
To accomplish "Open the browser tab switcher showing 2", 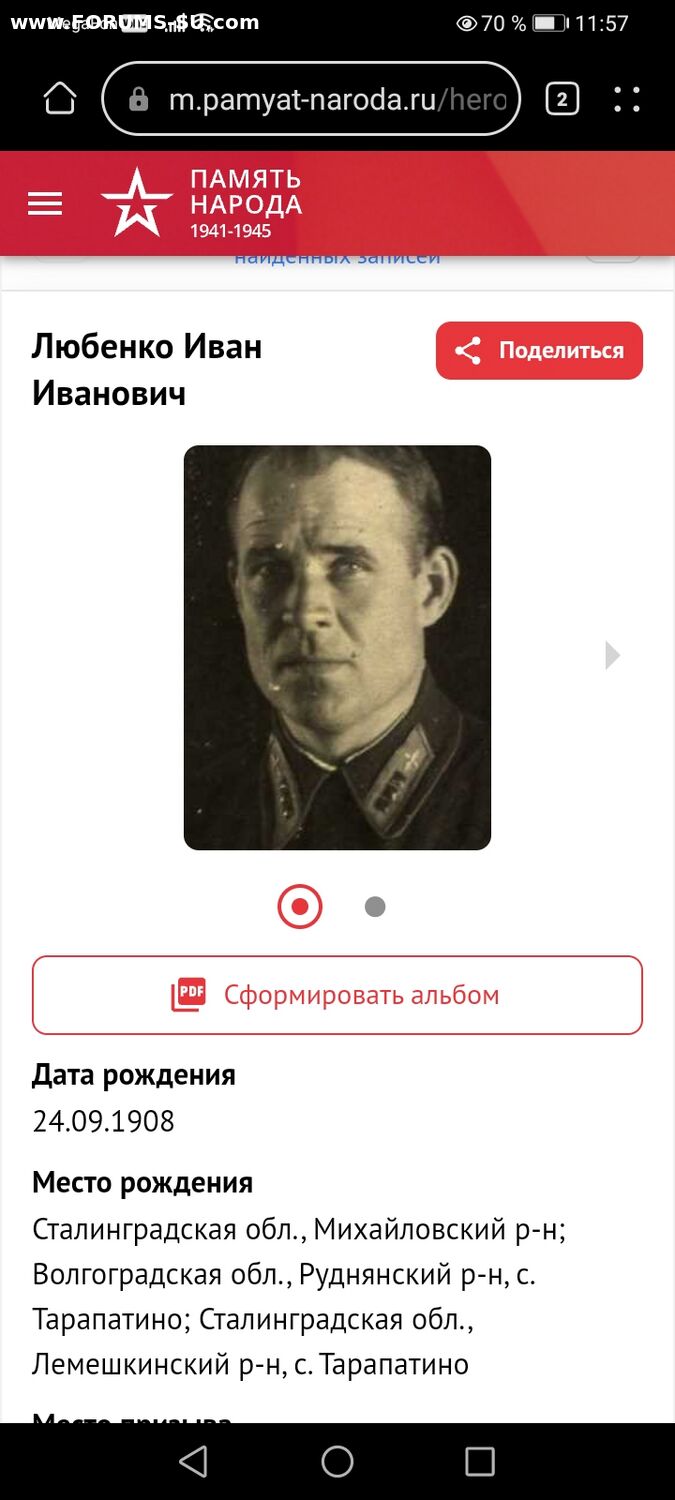I will pyautogui.click(x=562, y=99).
